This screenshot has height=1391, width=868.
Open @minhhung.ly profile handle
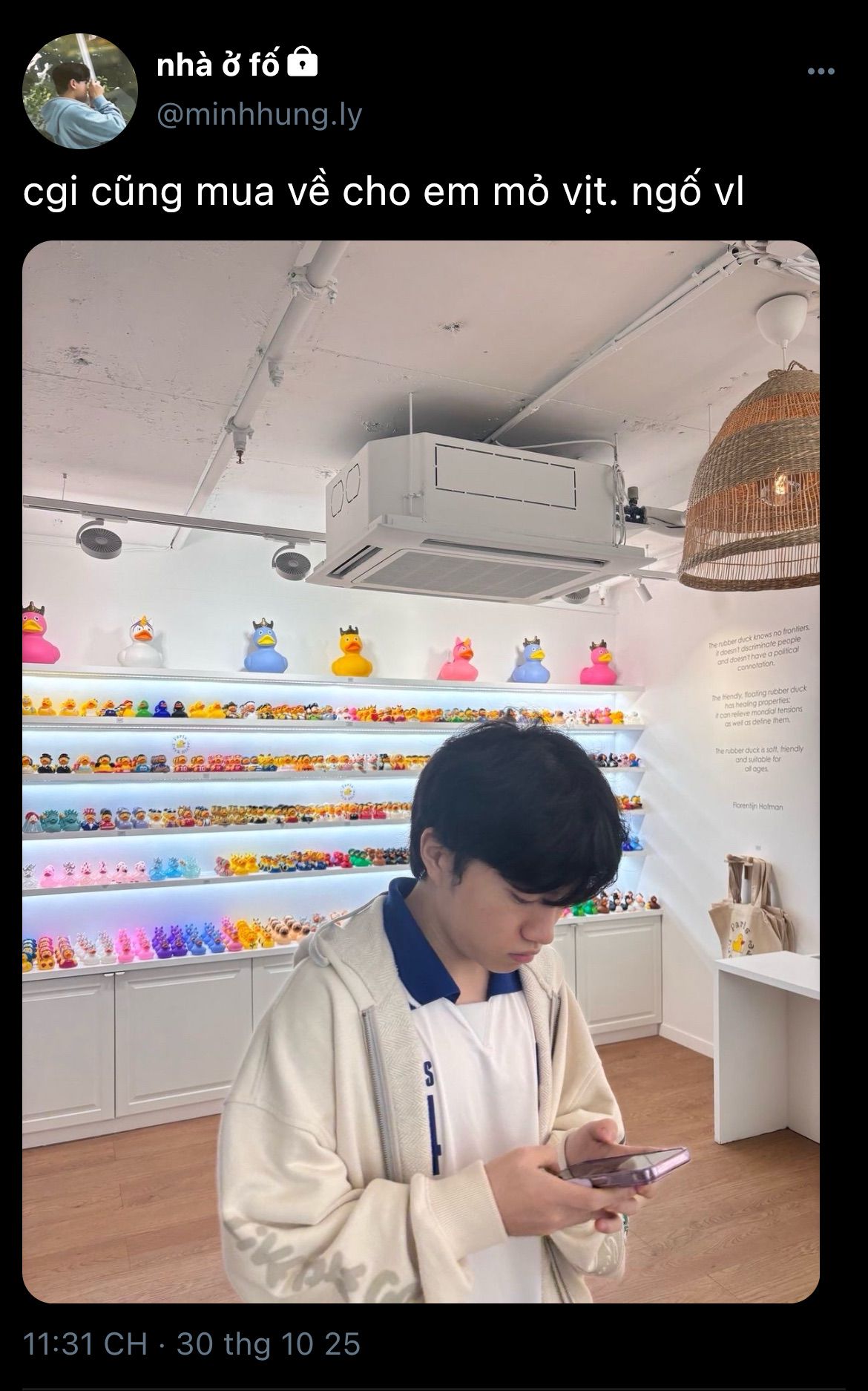259,115
